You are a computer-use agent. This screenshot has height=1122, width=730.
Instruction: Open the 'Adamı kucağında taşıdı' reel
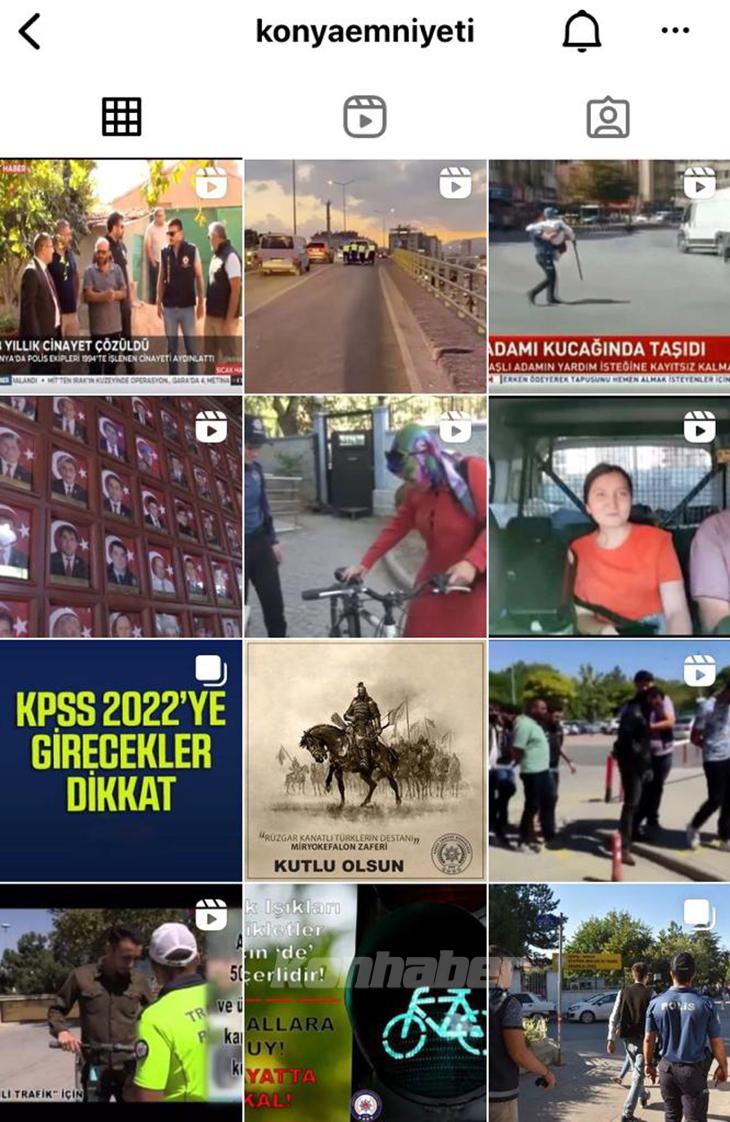pyautogui.click(x=608, y=275)
